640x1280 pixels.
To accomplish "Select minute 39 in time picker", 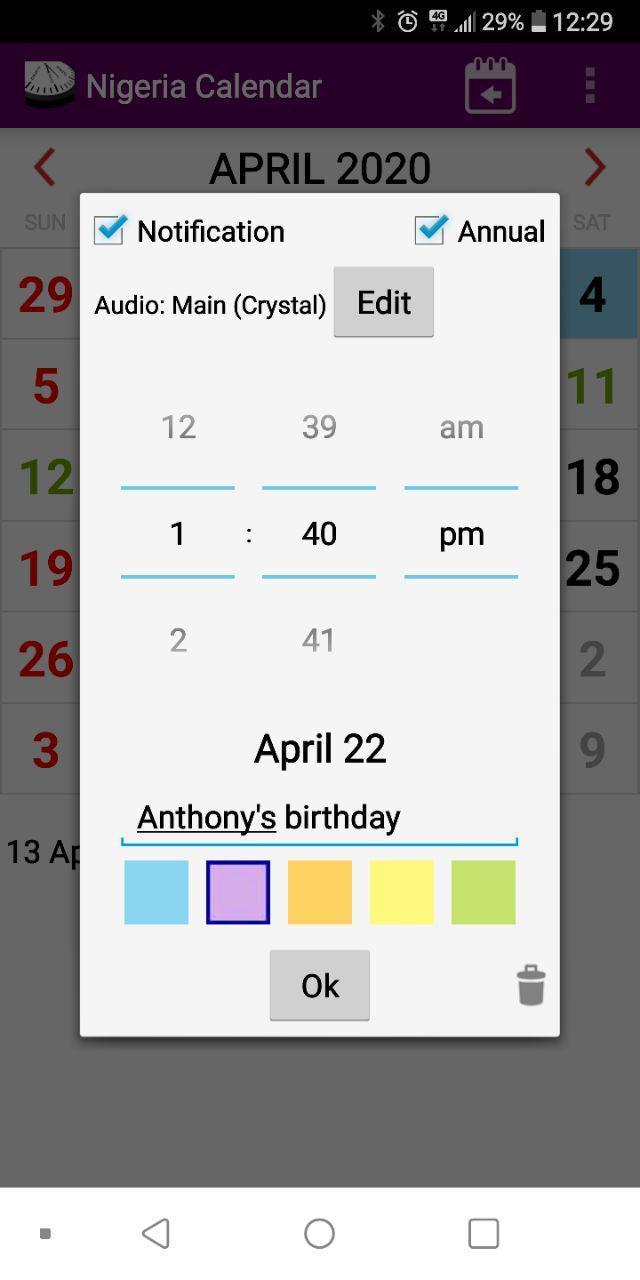I will (x=319, y=427).
